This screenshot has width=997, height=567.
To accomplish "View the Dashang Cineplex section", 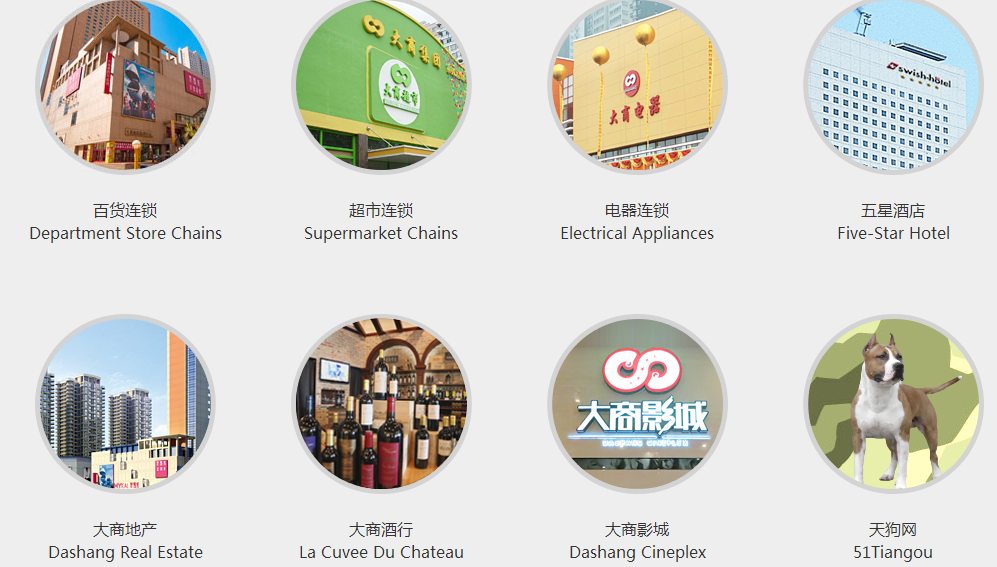I will coord(637,404).
